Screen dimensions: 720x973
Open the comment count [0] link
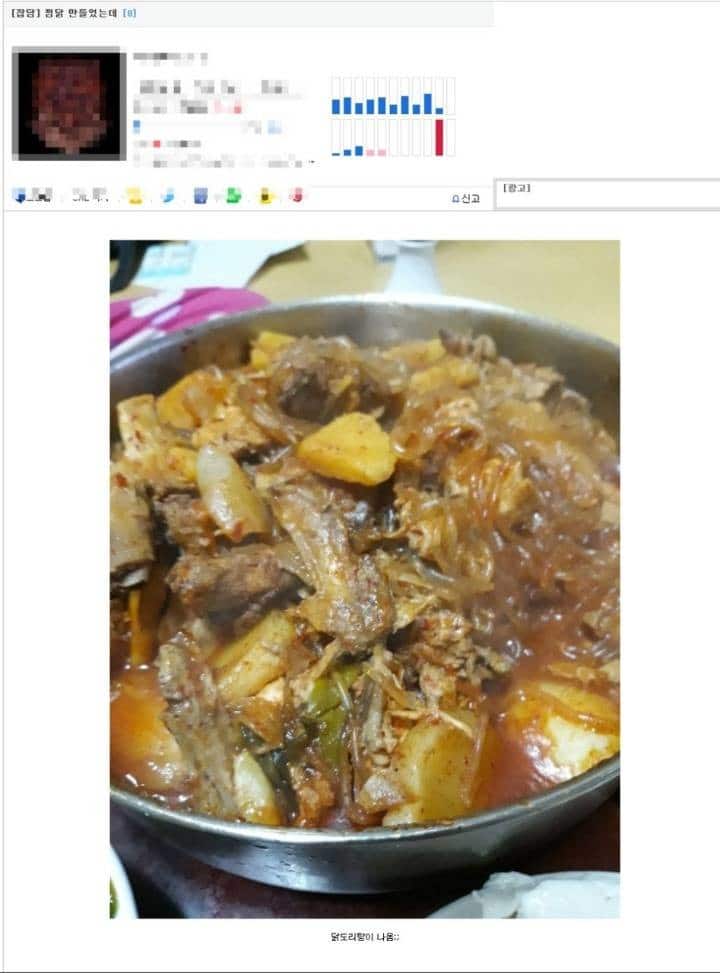pos(129,13)
